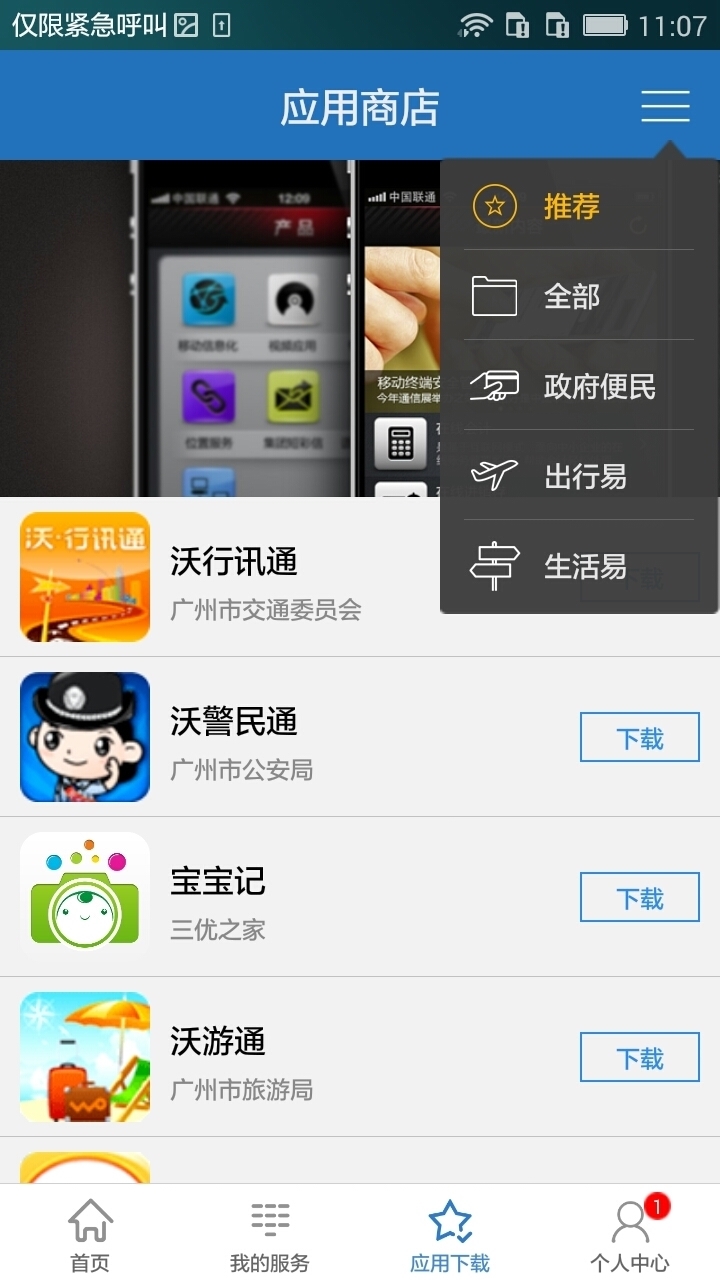Screen dimensions: 720x1280
Task: Switch to the 我的服务 tab
Action: 270,1235
